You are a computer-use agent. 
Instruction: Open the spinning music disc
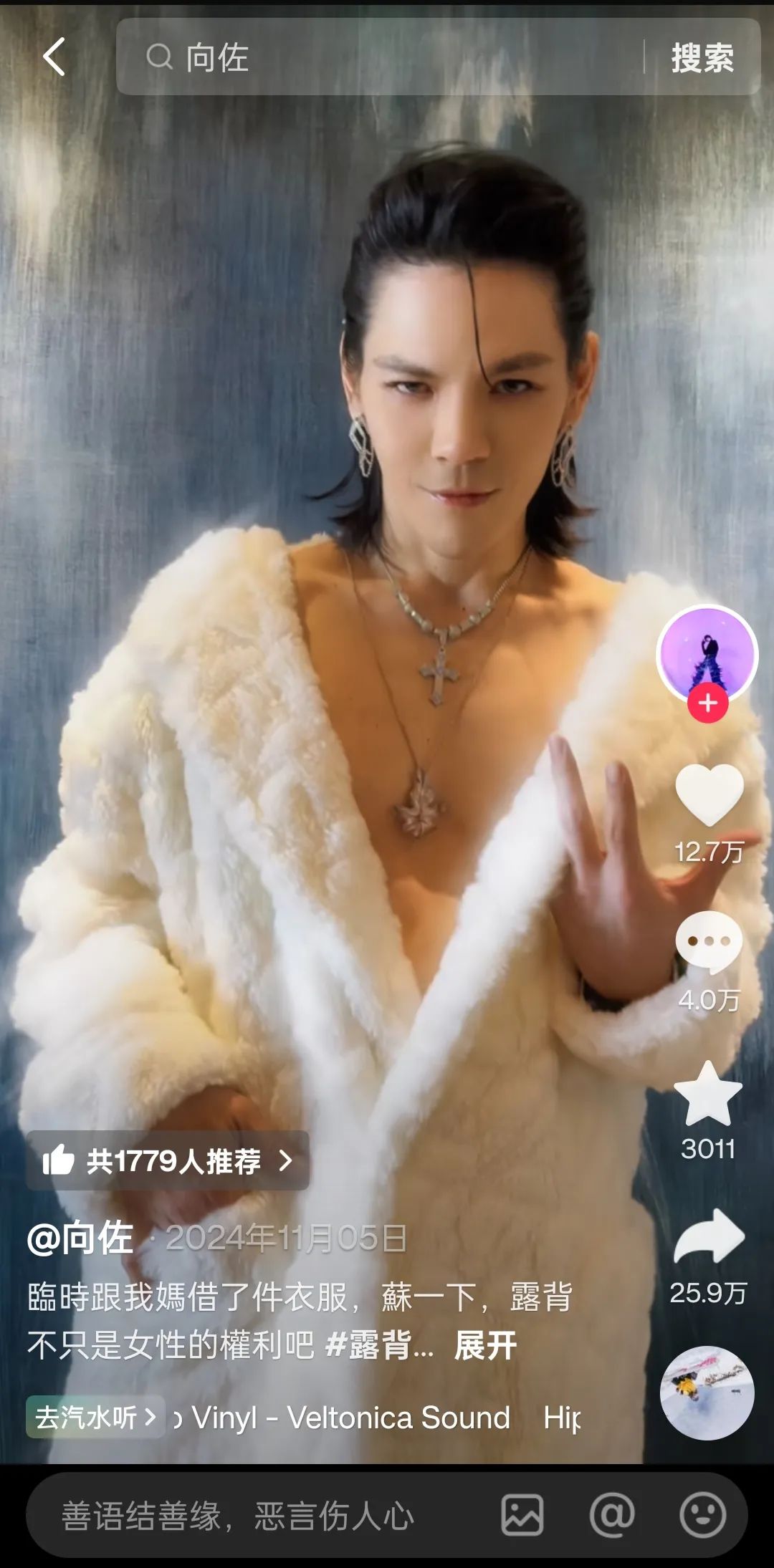[x=707, y=1393]
